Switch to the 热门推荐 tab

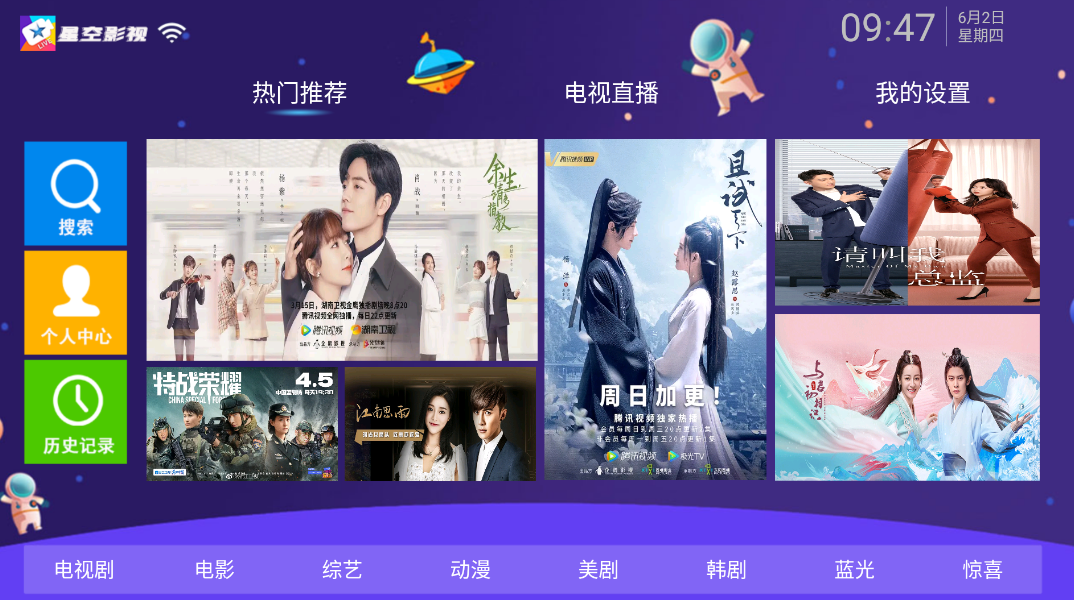pos(299,93)
